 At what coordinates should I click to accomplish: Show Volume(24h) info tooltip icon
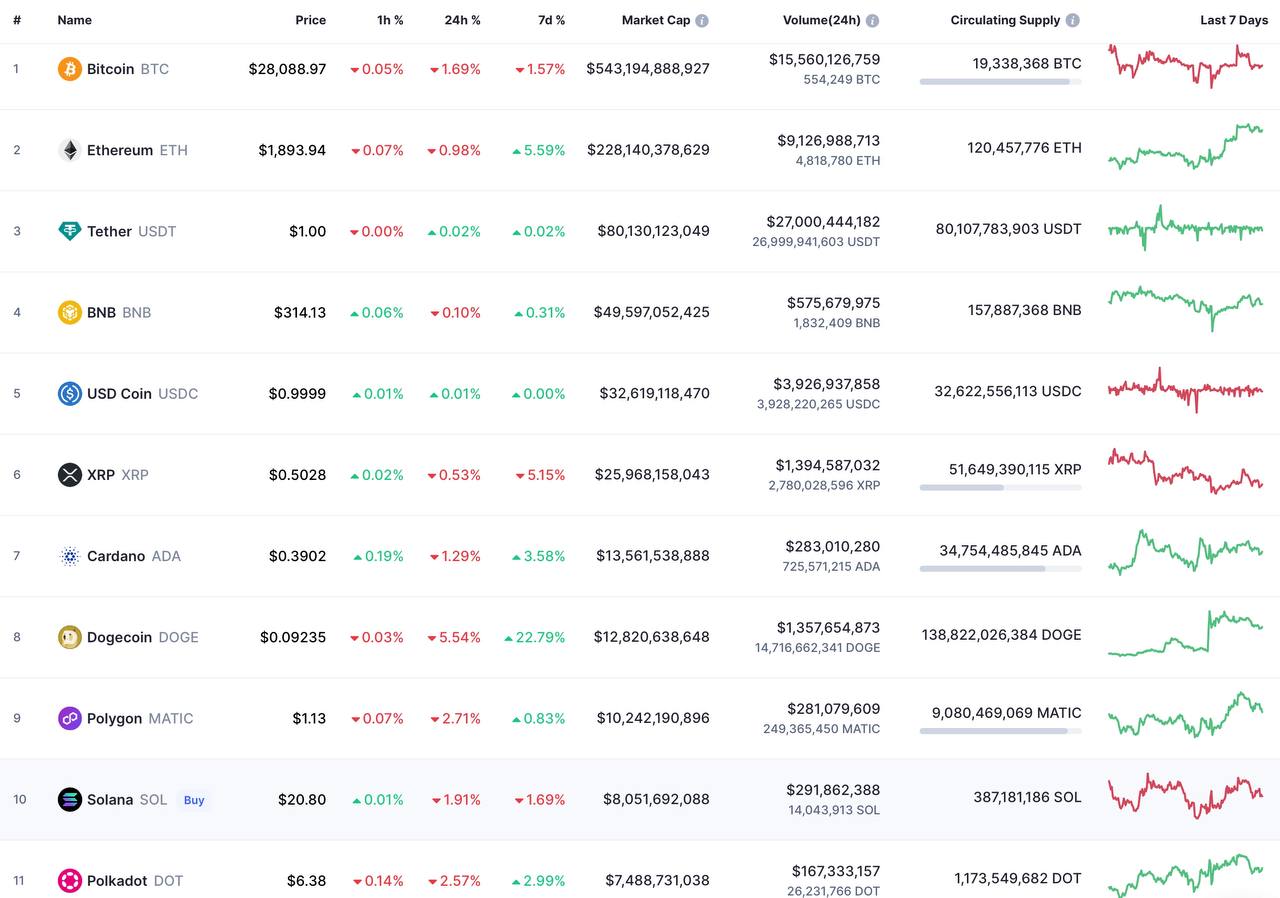(873, 20)
